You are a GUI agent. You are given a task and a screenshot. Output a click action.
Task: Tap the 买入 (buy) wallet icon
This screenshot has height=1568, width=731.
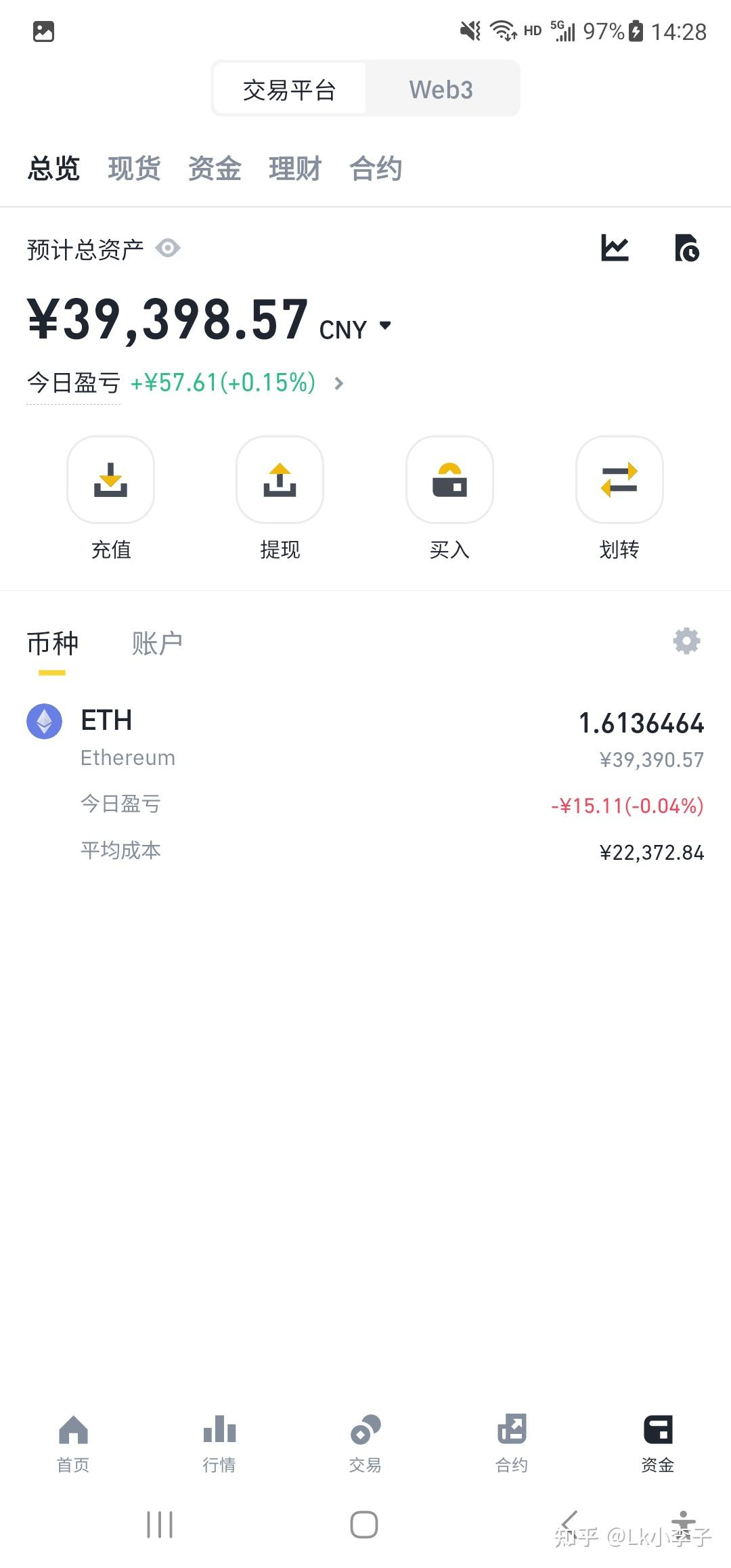449,481
